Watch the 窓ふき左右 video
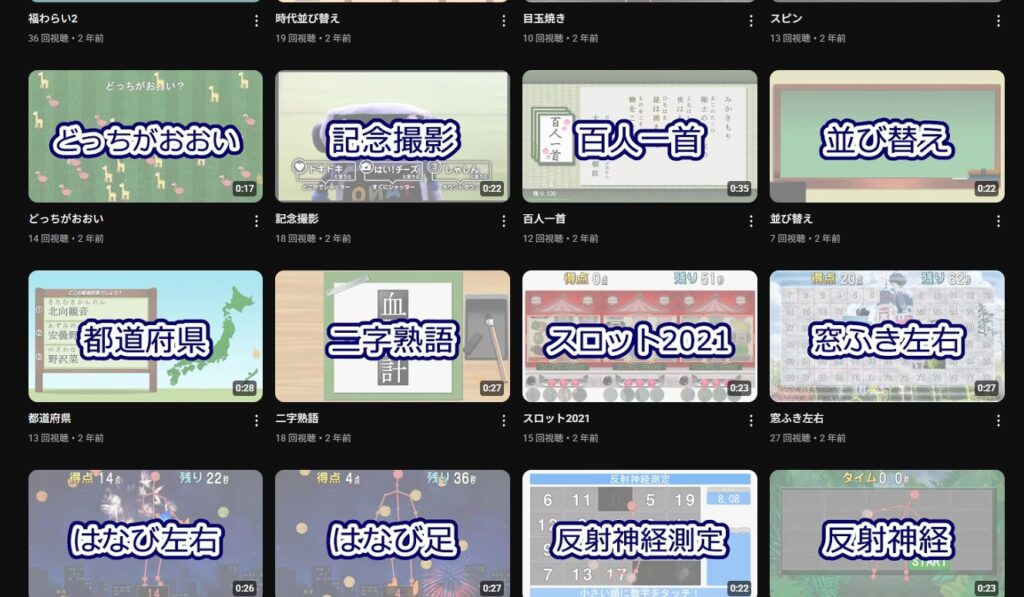Image resolution: width=1024 pixels, height=597 pixels. point(886,337)
